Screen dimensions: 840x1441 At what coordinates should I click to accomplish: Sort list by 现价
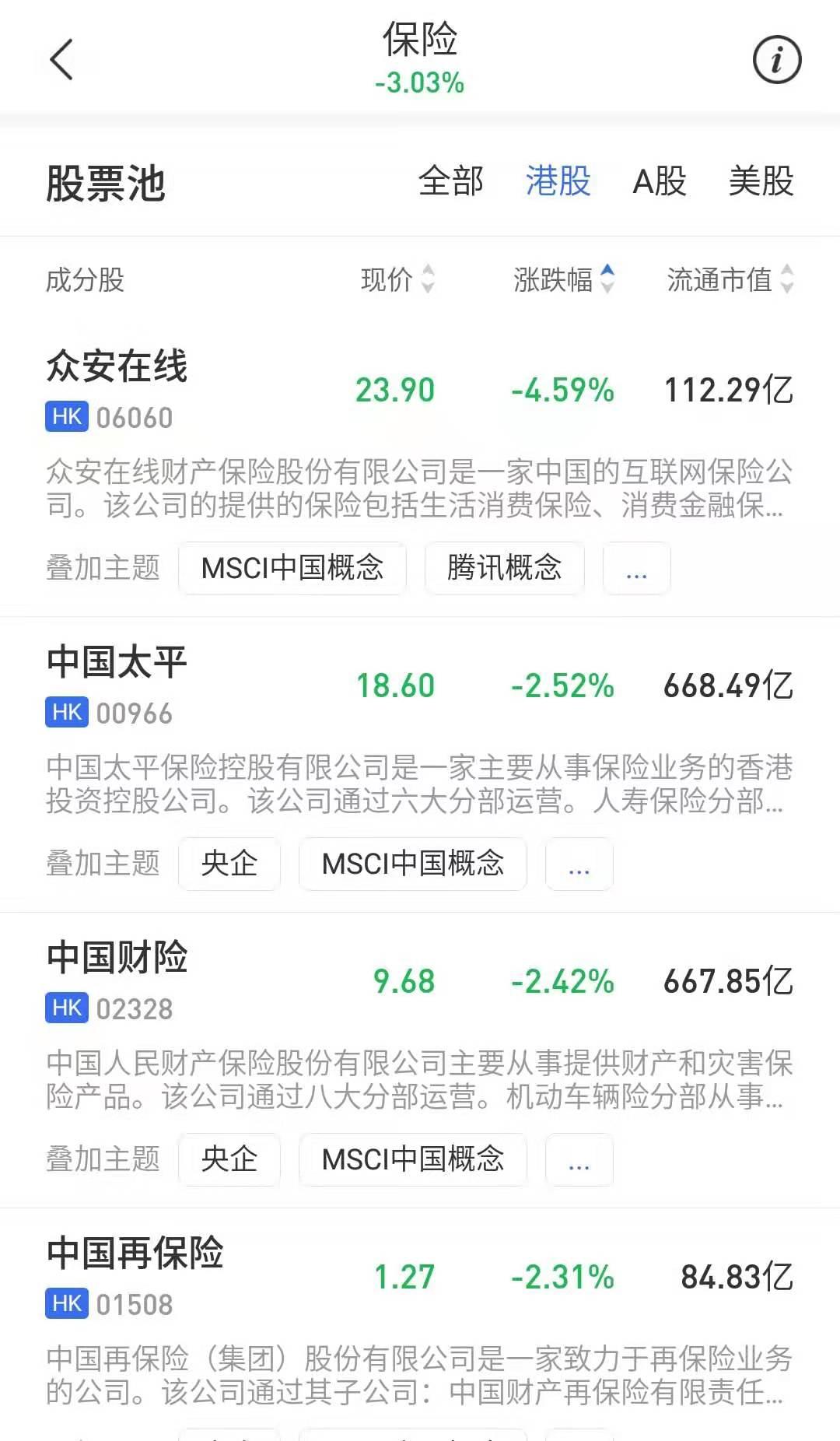coord(398,279)
